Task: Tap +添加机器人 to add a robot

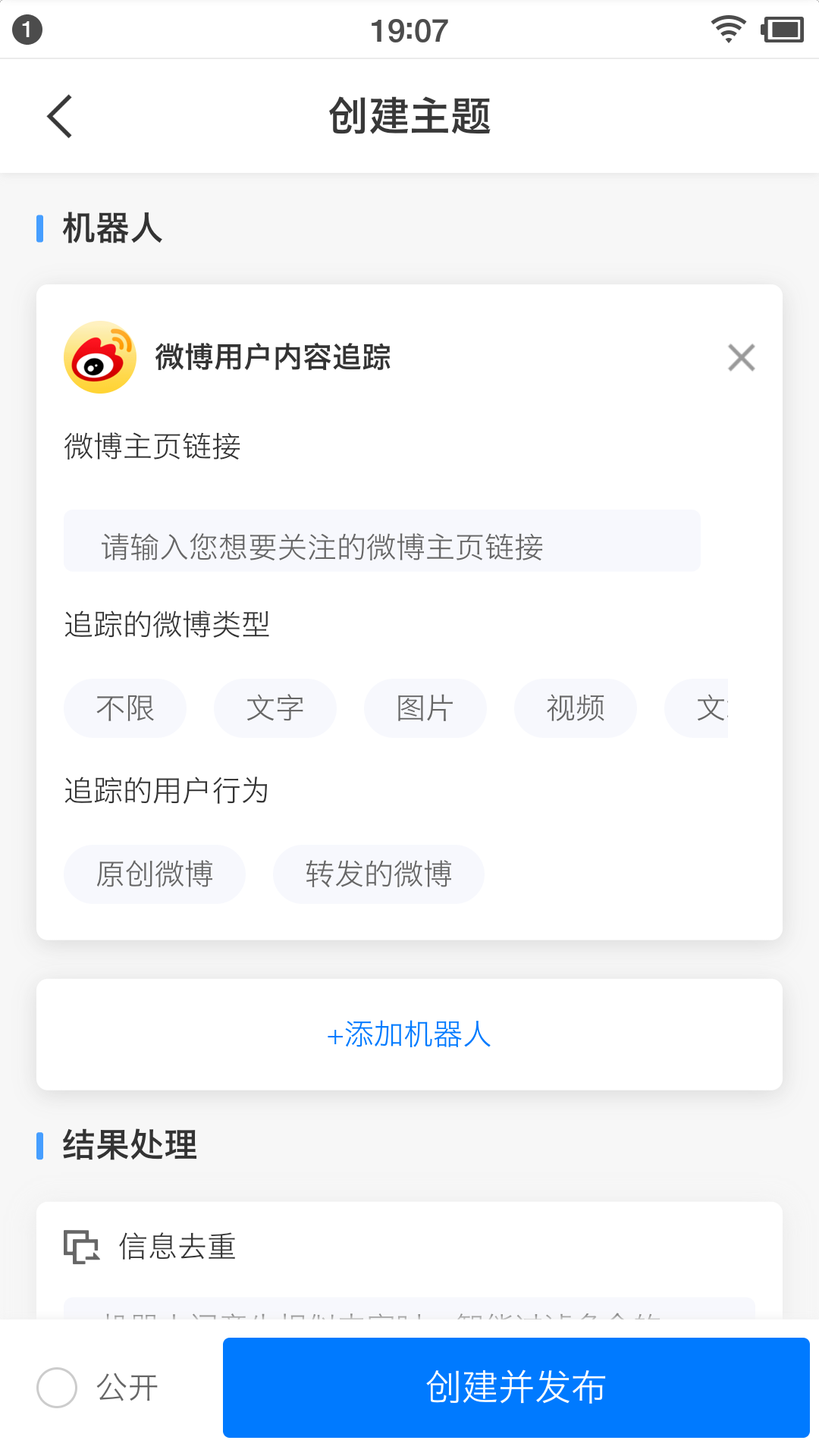Action: [409, 1034]
